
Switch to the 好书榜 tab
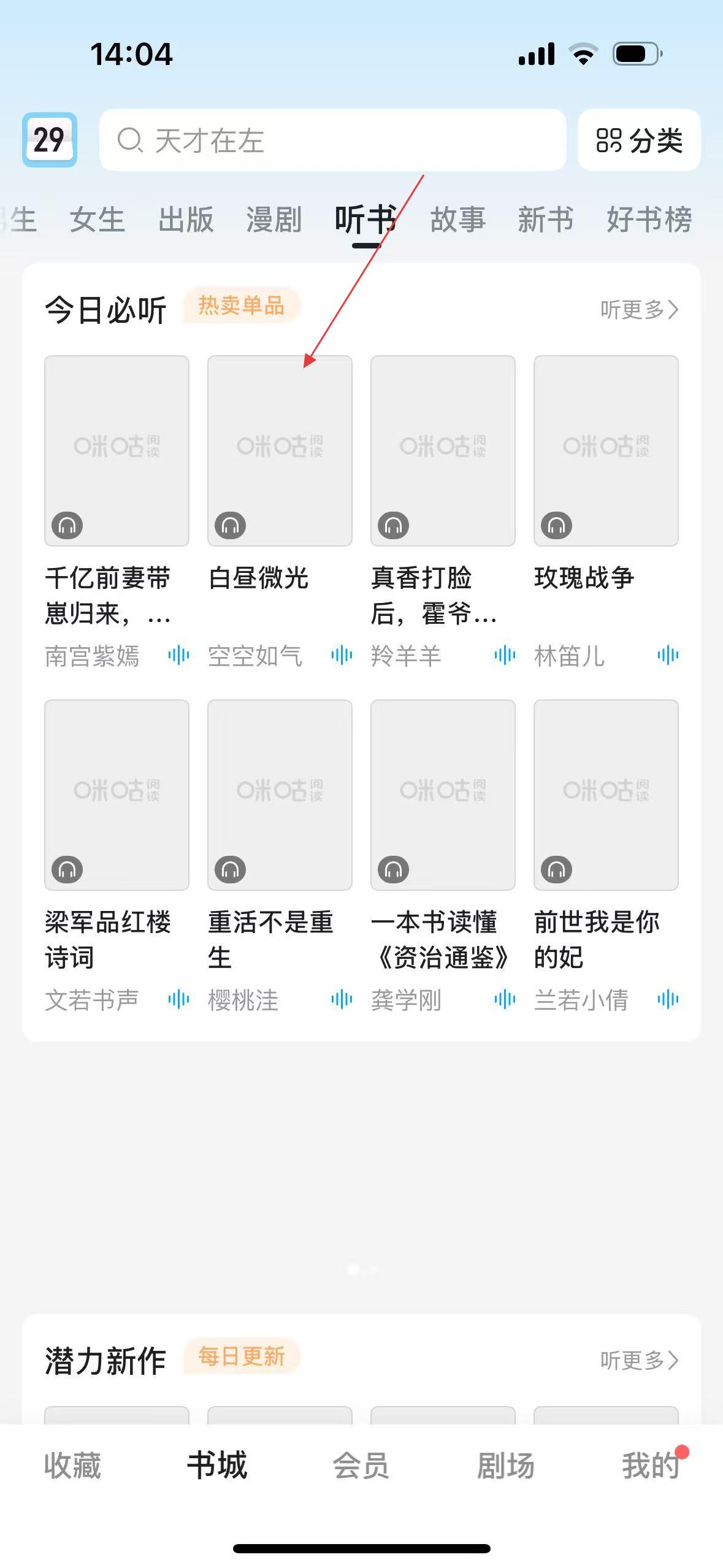[x=649, y=220]
